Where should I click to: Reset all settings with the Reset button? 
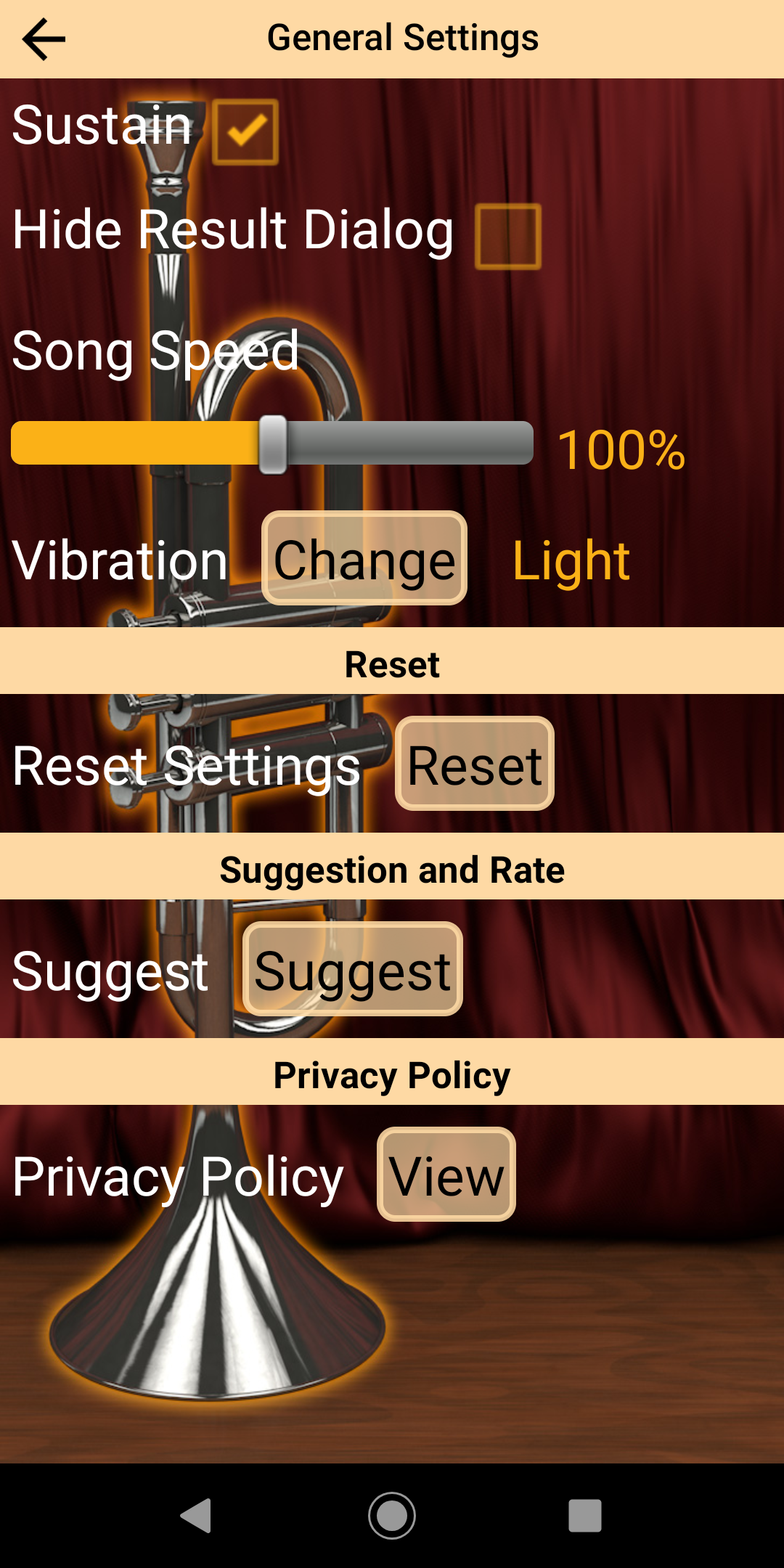click(x=475, y=764)
